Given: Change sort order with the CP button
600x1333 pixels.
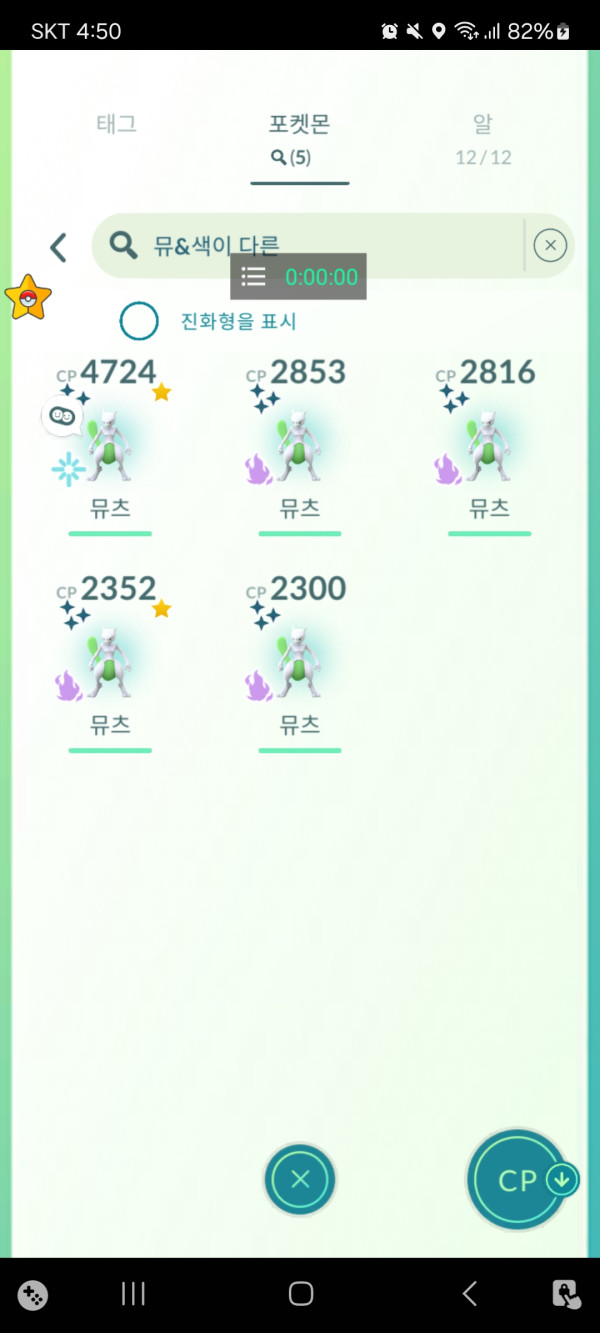Looking at the screenshot, I should 519,1180.
